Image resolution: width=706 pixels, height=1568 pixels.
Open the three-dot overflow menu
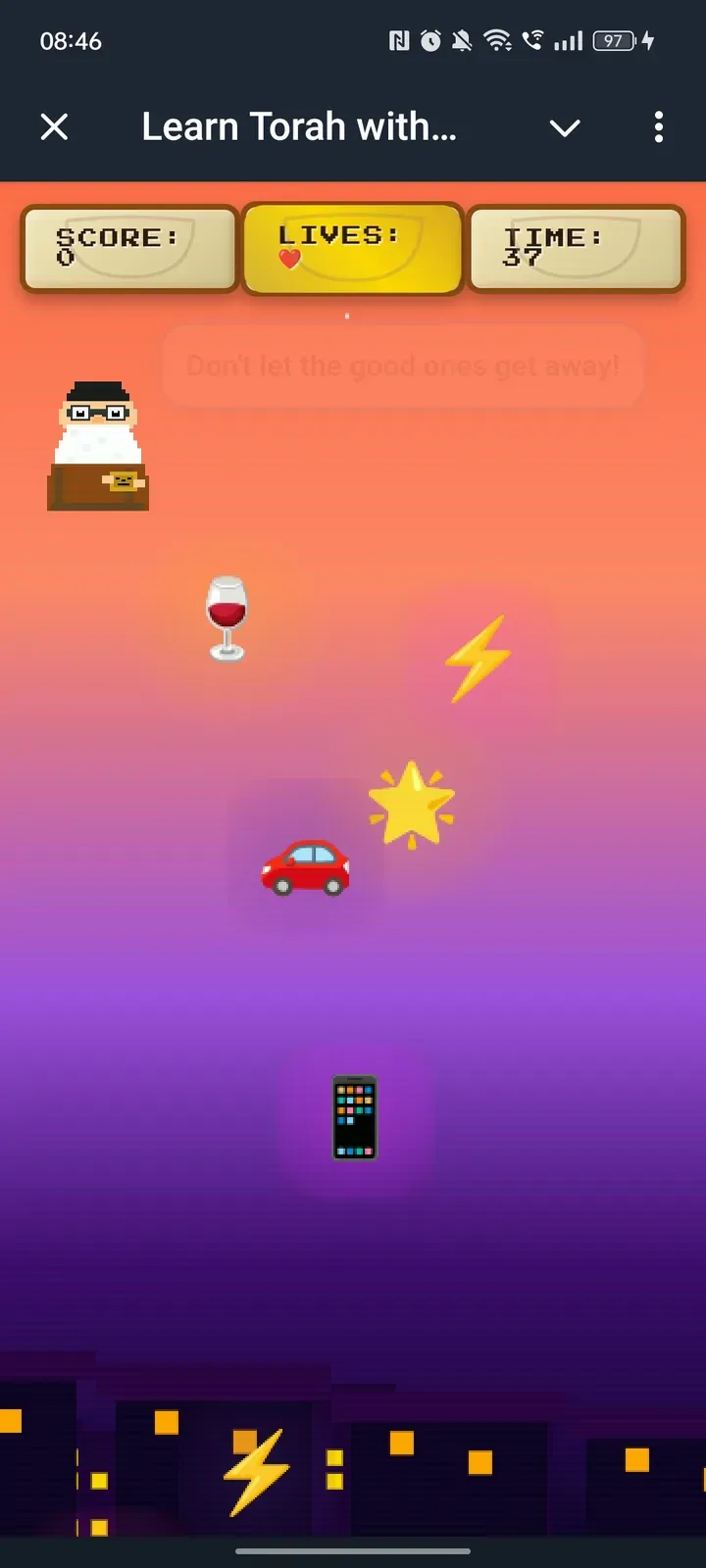point(658,126)
